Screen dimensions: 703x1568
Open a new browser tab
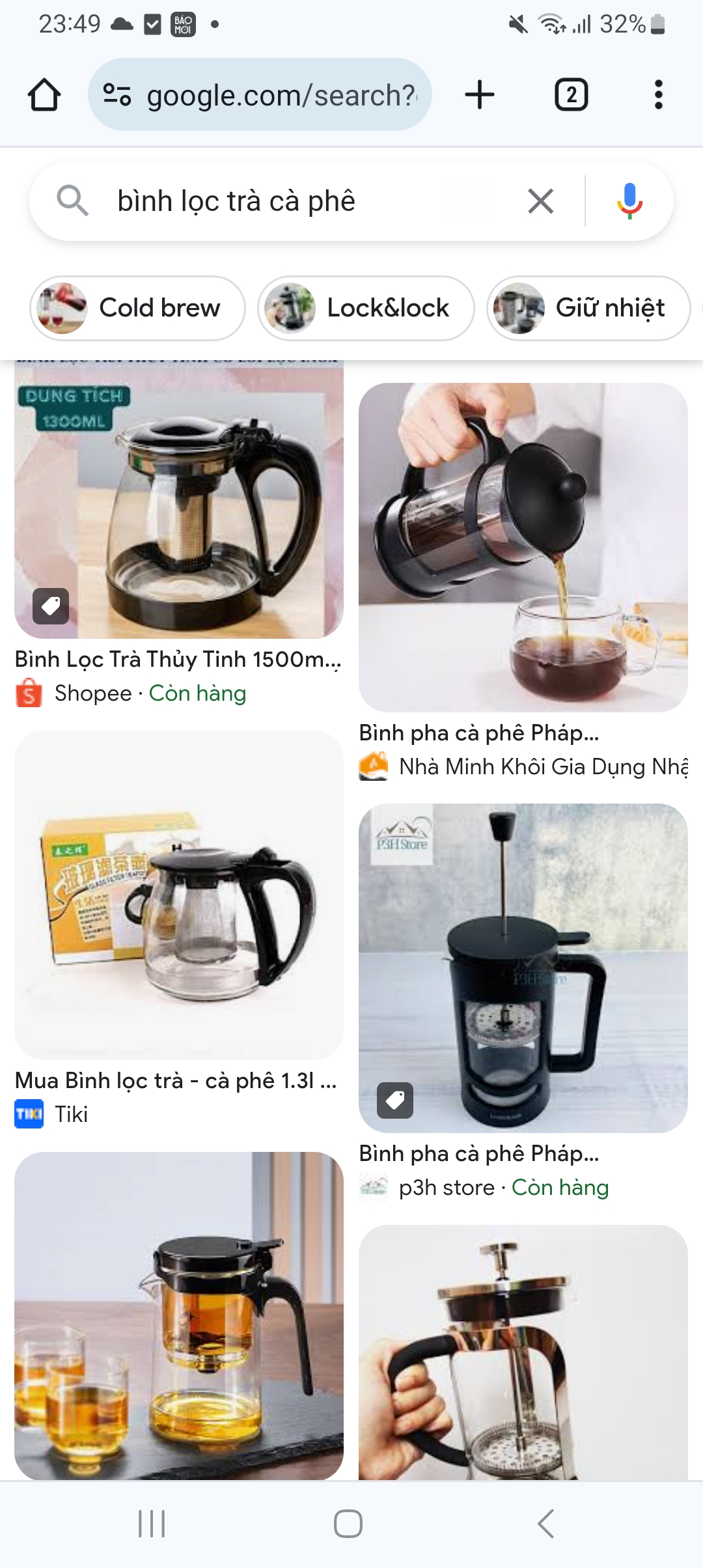(480, 95)
